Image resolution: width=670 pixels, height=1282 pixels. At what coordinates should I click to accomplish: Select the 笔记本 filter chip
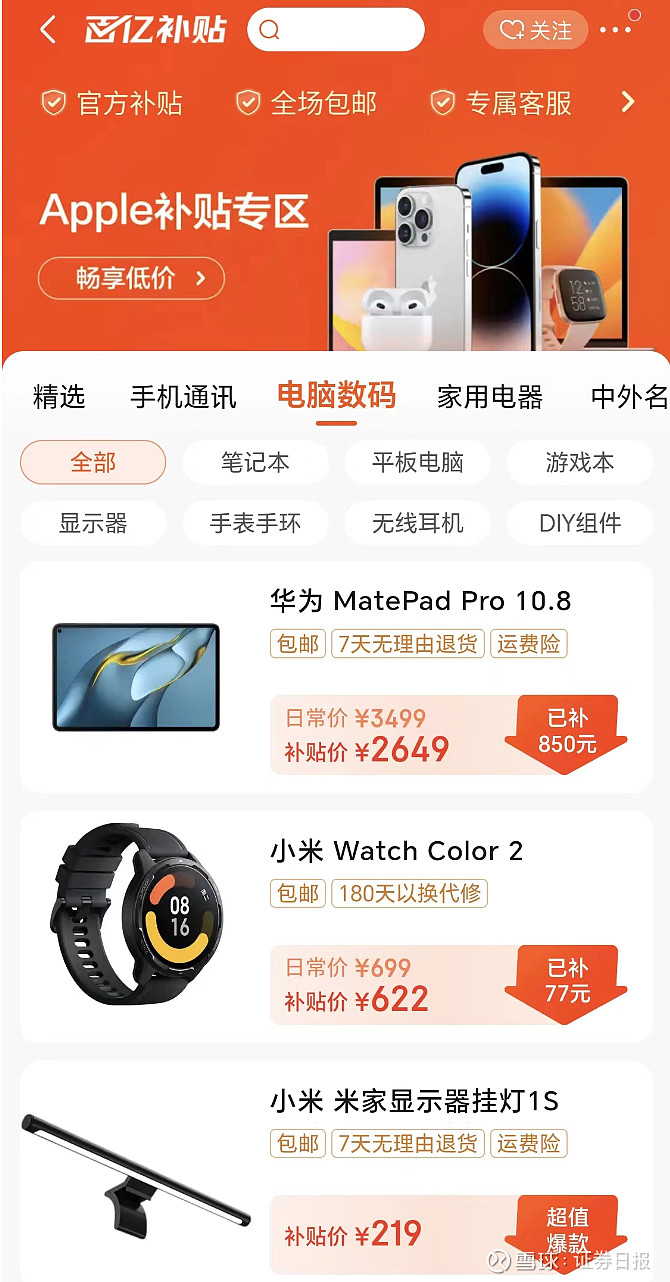(x=255, y=463)
